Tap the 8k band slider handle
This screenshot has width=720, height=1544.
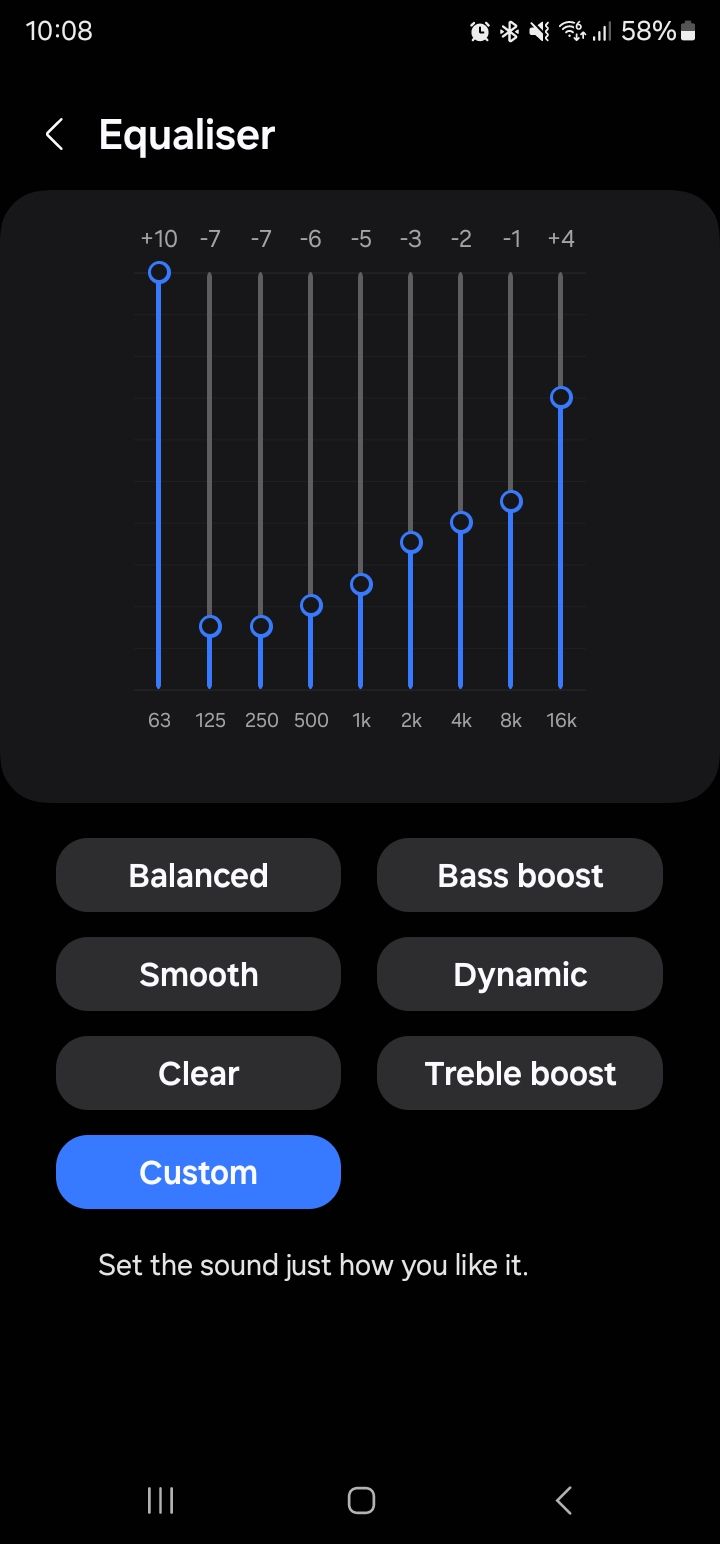[x=511, y=501]
